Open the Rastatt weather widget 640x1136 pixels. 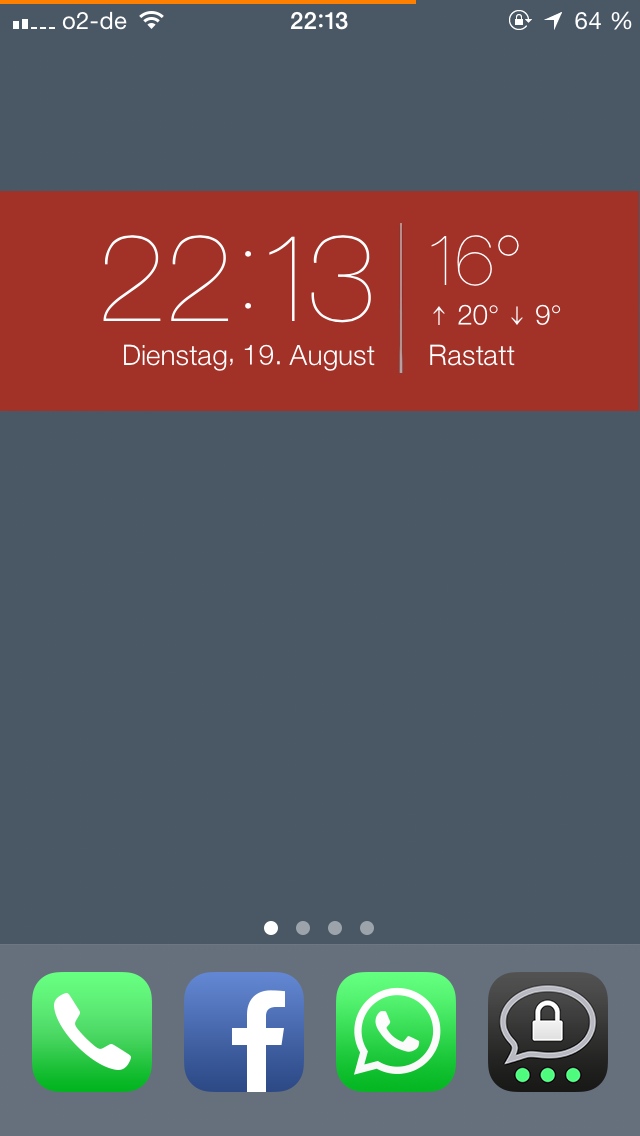(x=494, y=300)
